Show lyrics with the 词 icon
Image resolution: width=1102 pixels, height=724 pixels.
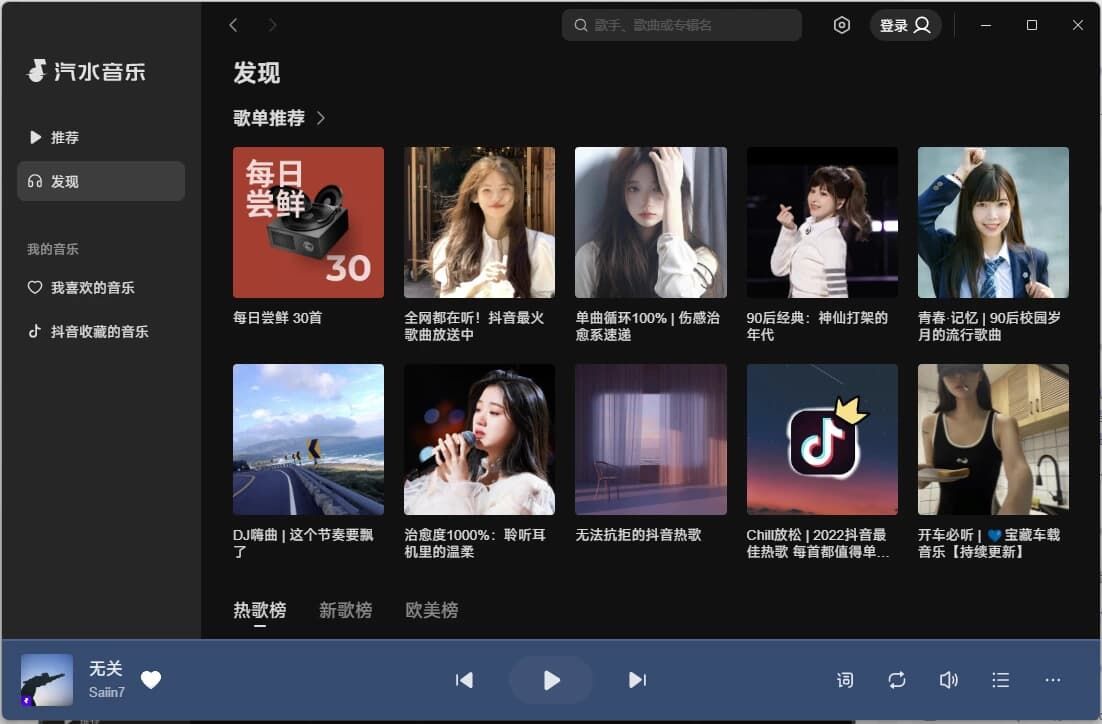point(845,680)
